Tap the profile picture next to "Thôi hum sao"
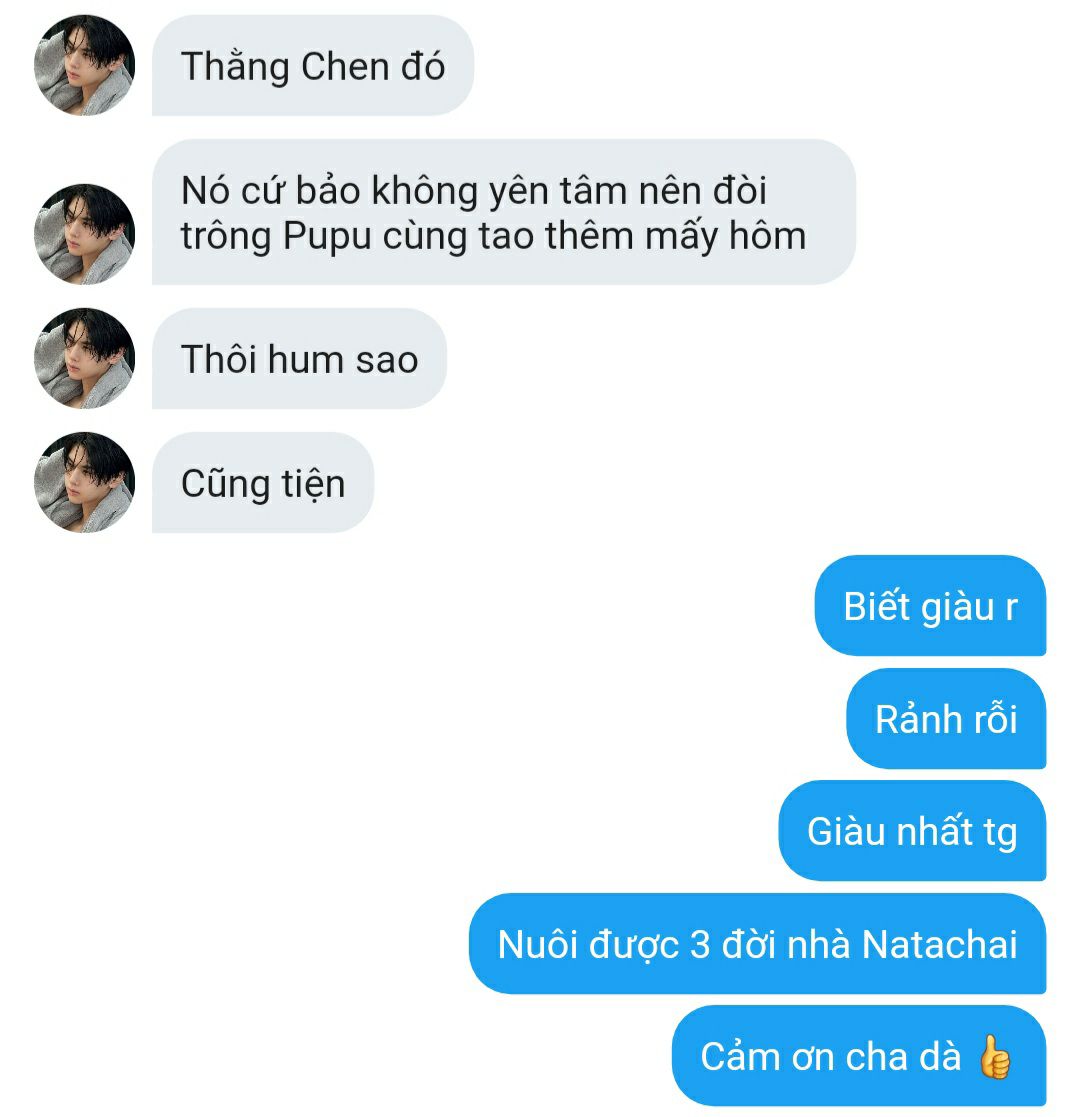 (85, 358)
